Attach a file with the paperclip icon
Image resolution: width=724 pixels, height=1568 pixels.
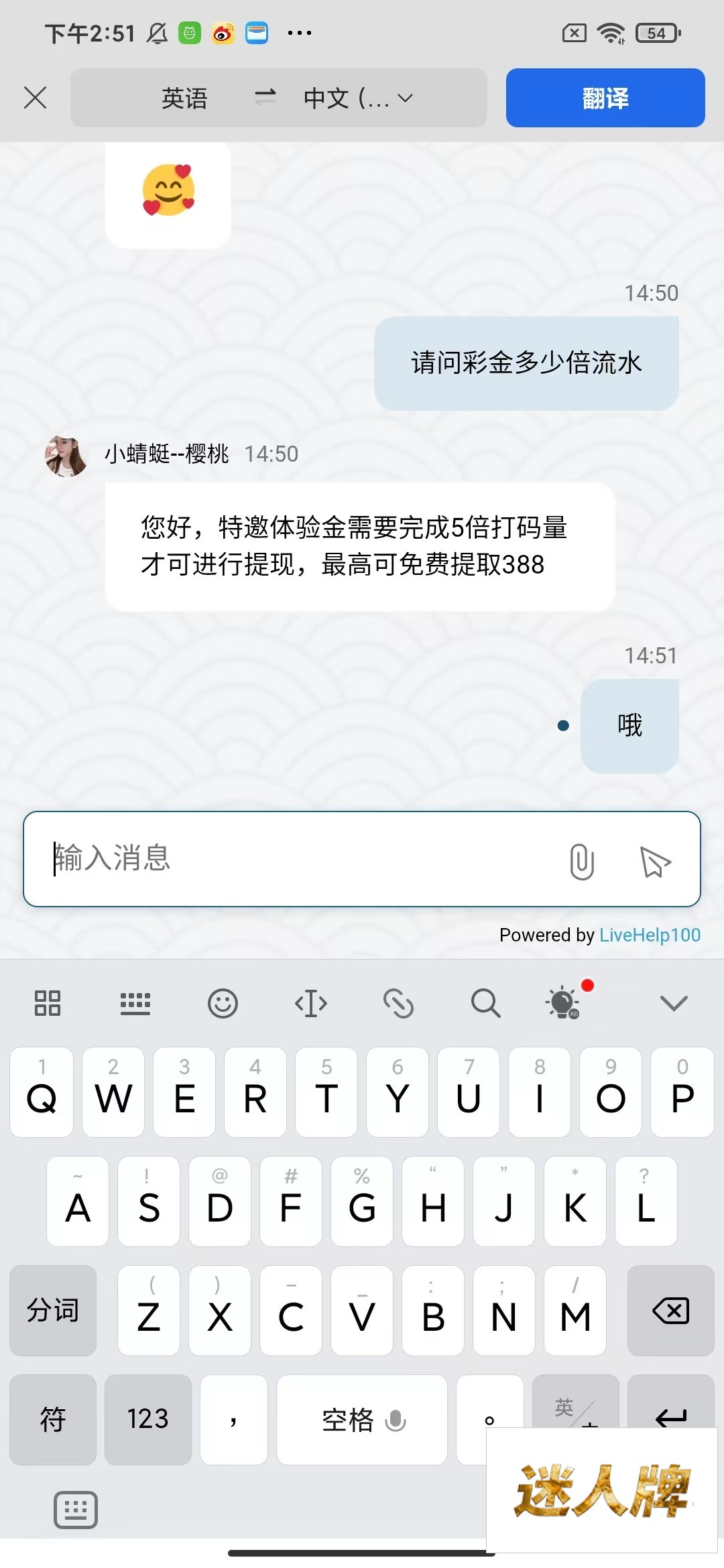581,861
